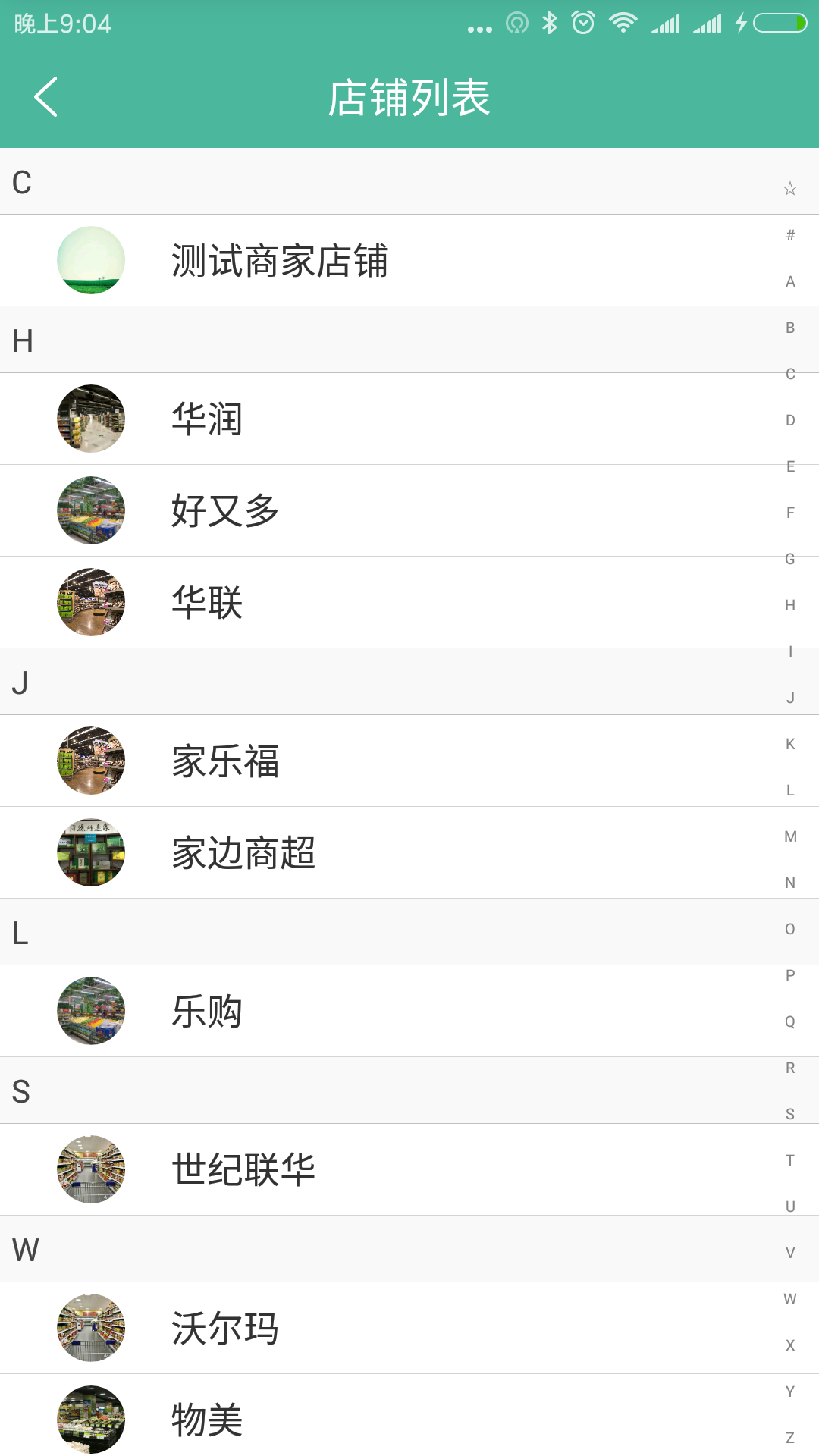Open the 物美 store
Screen dimensions: 819x1456
(206, 1420)
